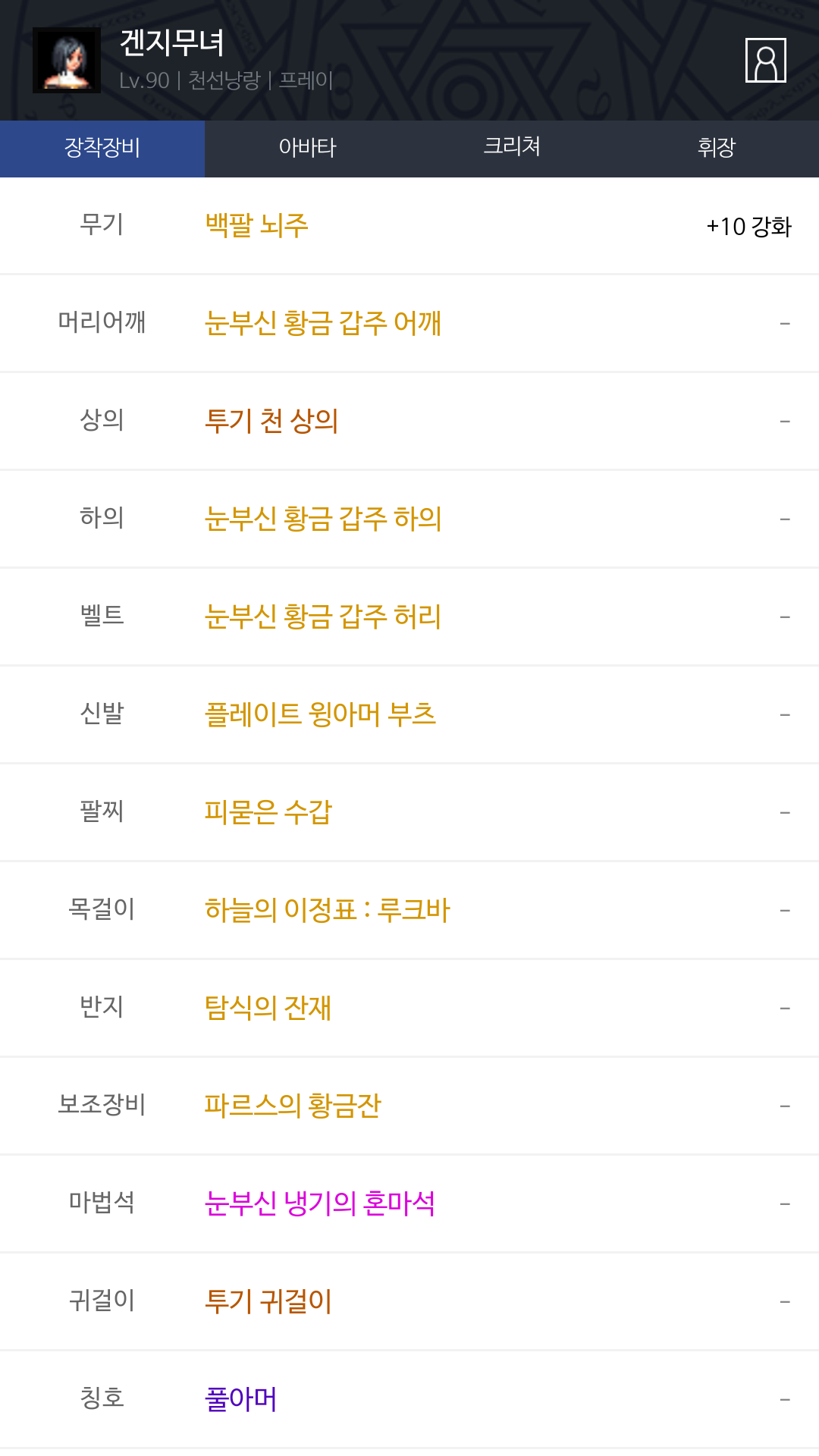View 눈부신 황금 갑주 어깨 details
Image resolution: width=819 pixels, height=1456 pixels.
(323, 323)
